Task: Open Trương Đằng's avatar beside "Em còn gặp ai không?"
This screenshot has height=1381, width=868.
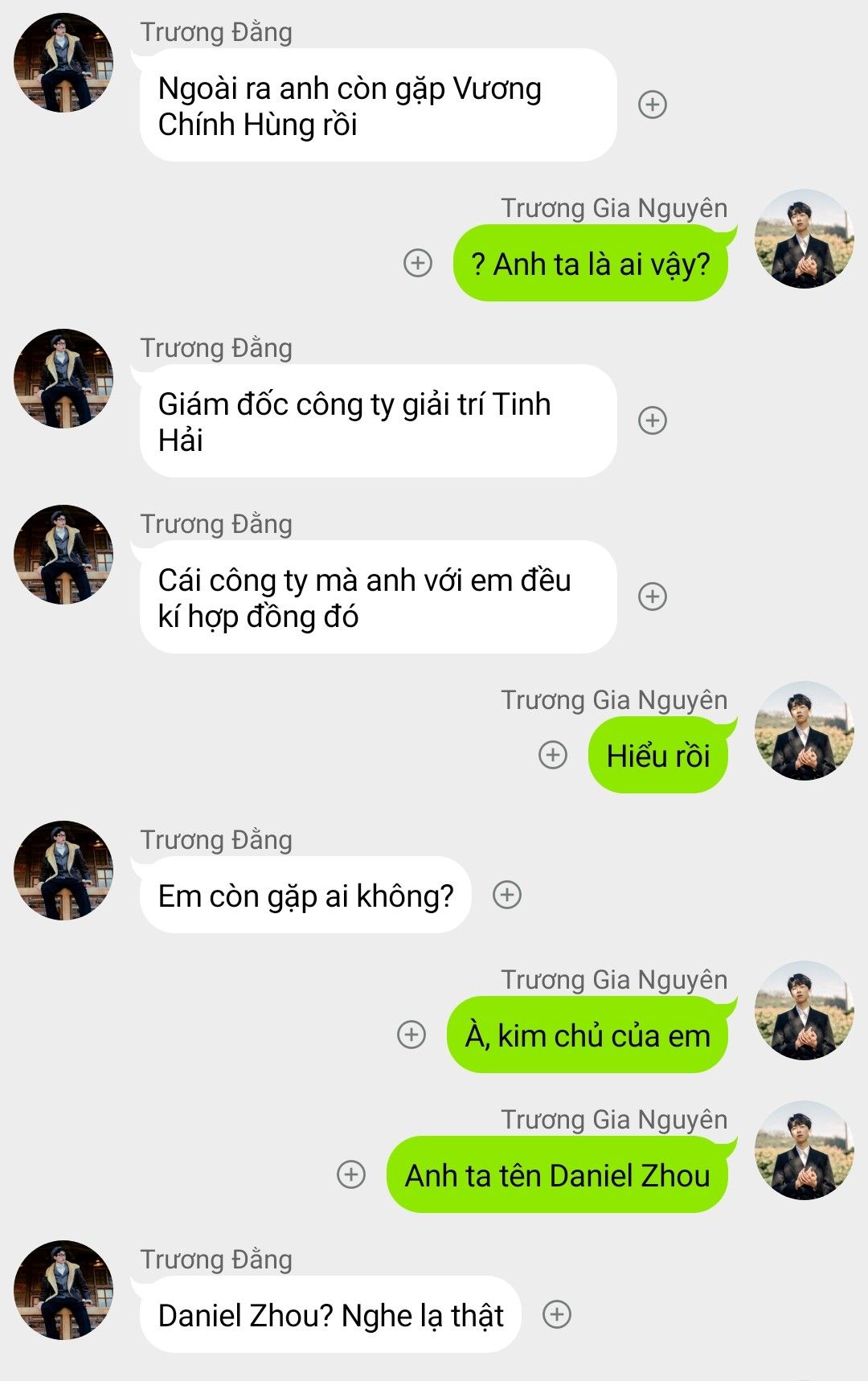Action: click(x=63, y=871)
